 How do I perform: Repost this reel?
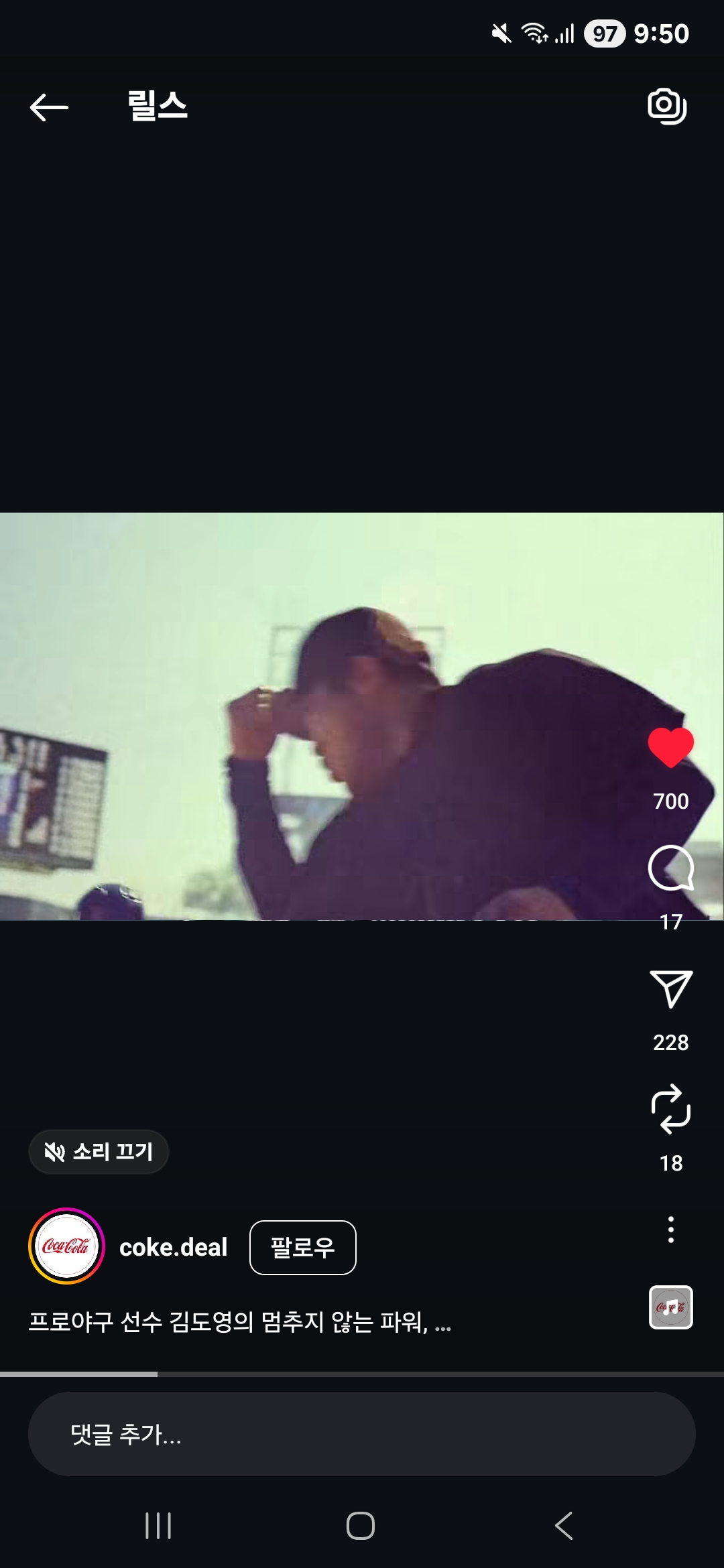670,1110
